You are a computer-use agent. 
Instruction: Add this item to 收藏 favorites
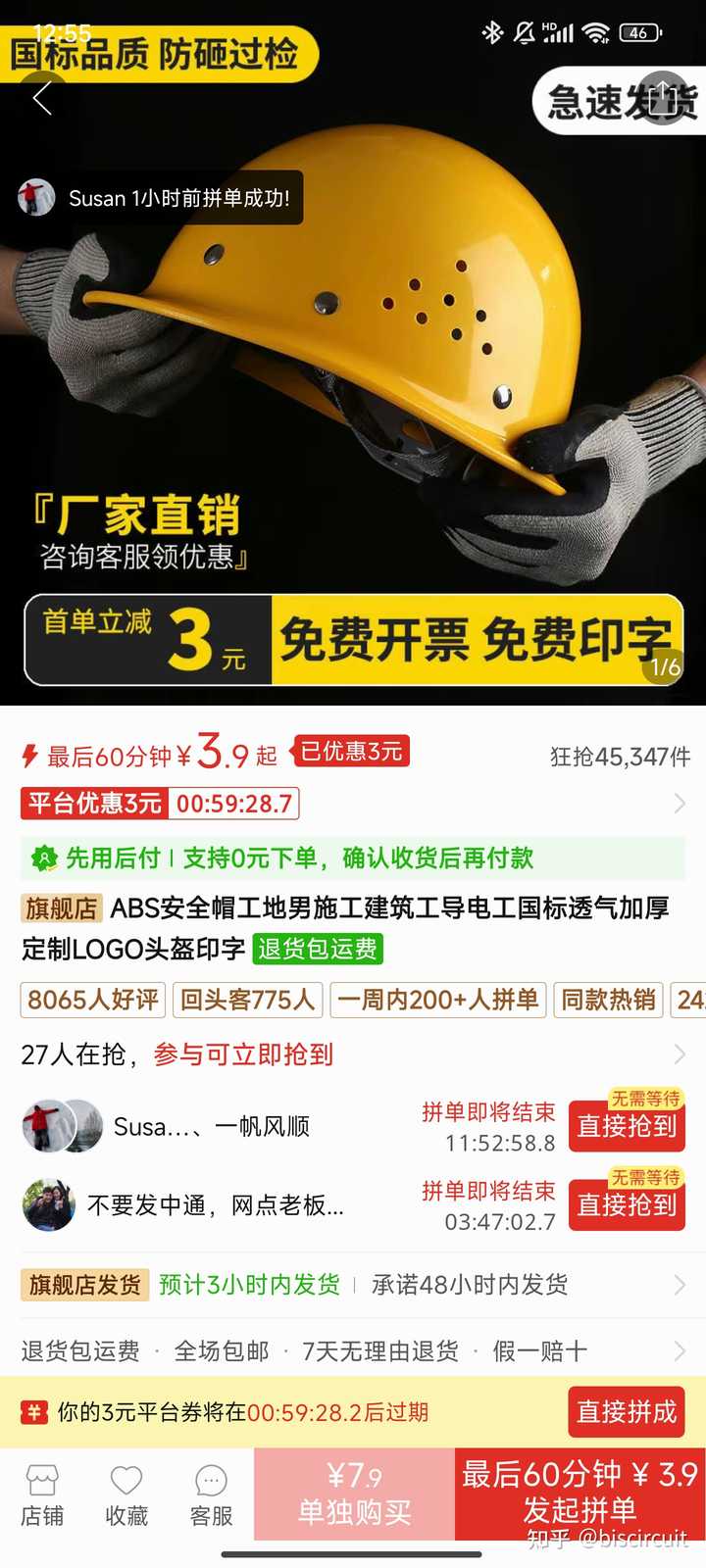(126, 1495)
